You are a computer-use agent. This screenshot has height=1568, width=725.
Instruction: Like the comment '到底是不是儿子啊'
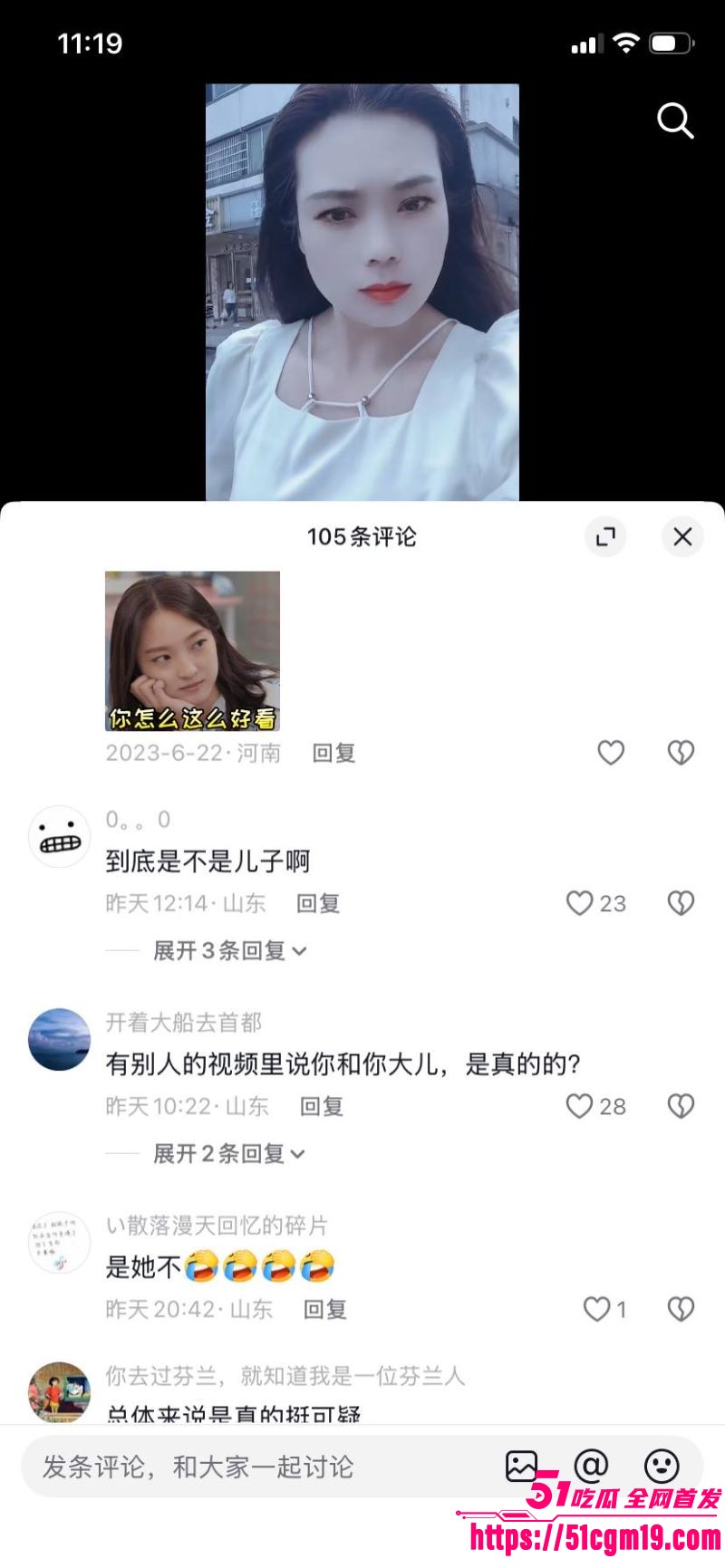578,903
